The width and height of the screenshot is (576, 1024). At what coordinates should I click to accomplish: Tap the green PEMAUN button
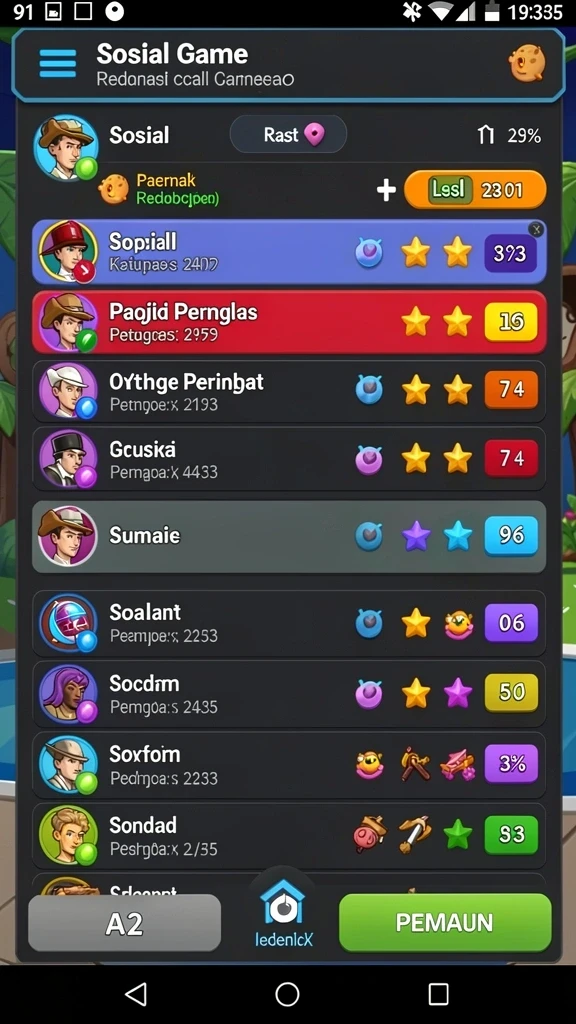click(x=445, y=923)
